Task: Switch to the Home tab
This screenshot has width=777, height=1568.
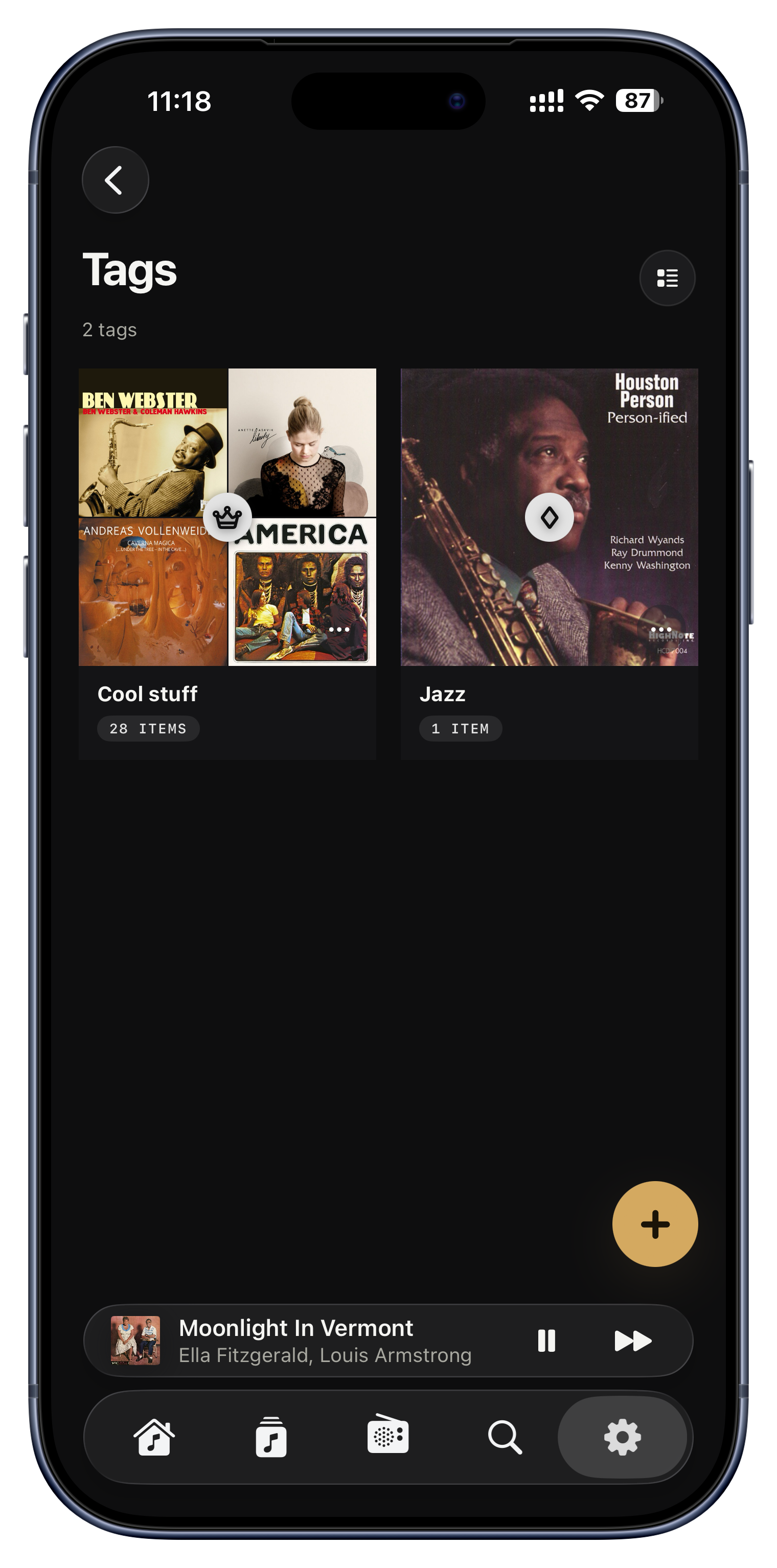Action: [x=154, y=1437]
